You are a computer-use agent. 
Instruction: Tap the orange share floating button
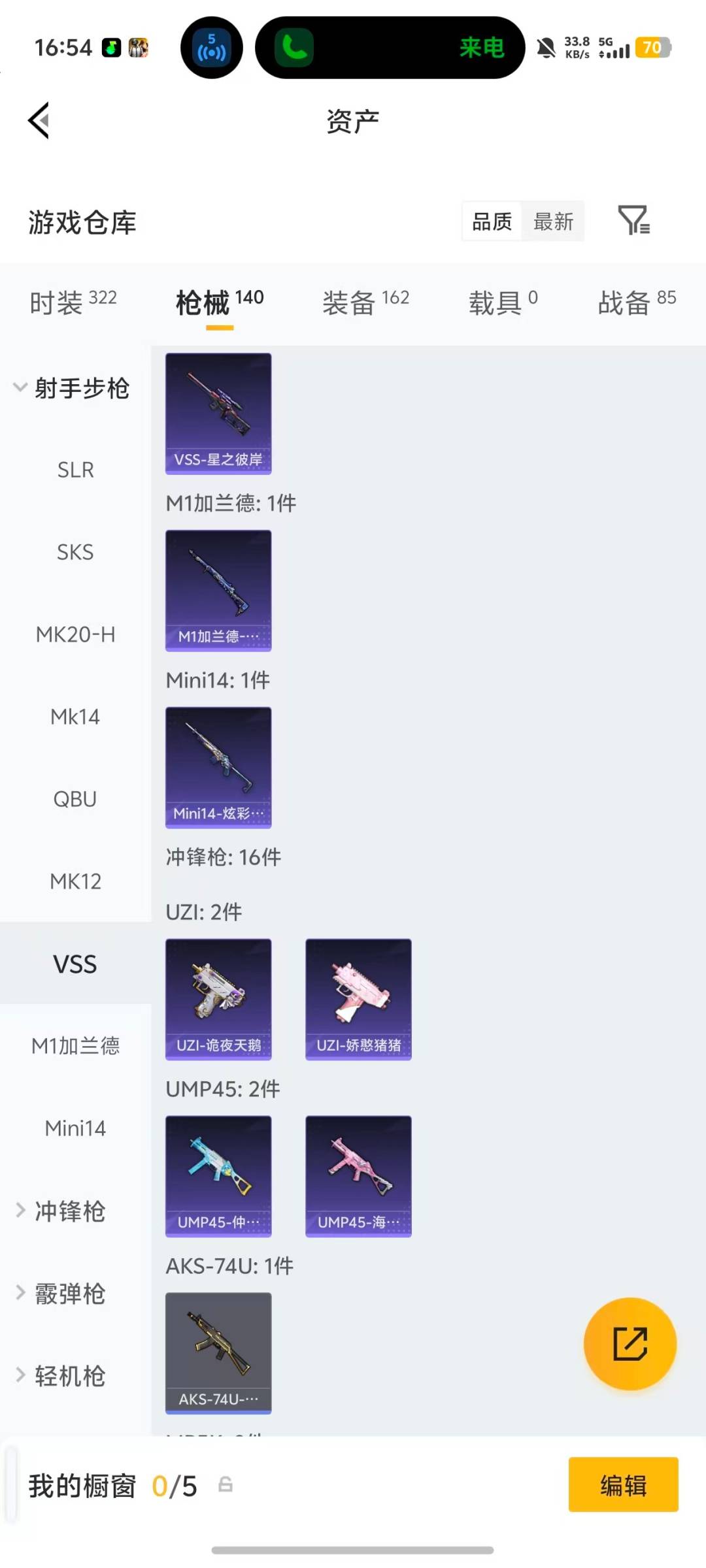tap(629, 1344)
